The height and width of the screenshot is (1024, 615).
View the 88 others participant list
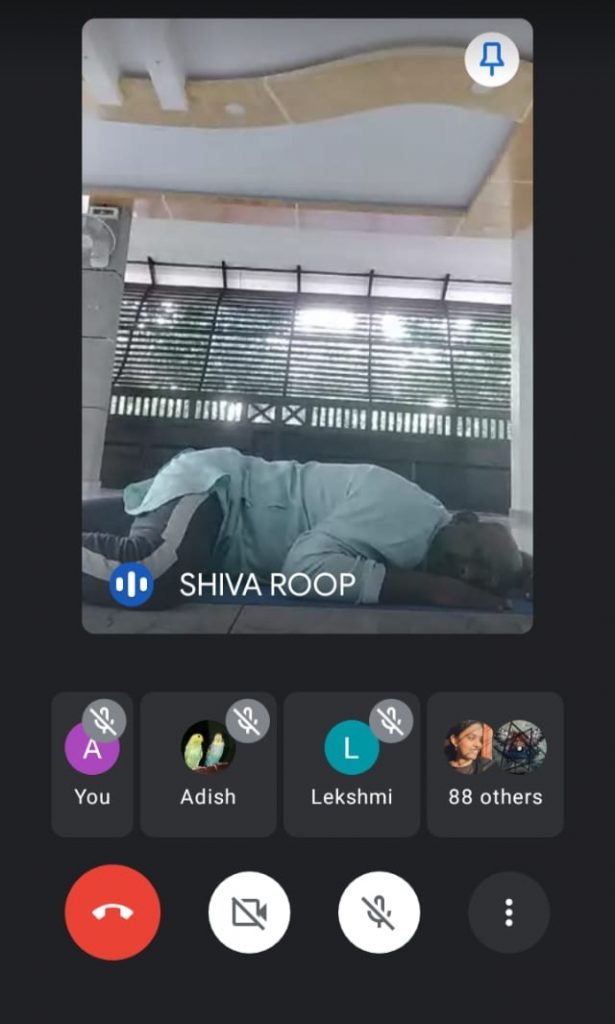[495, 764]
